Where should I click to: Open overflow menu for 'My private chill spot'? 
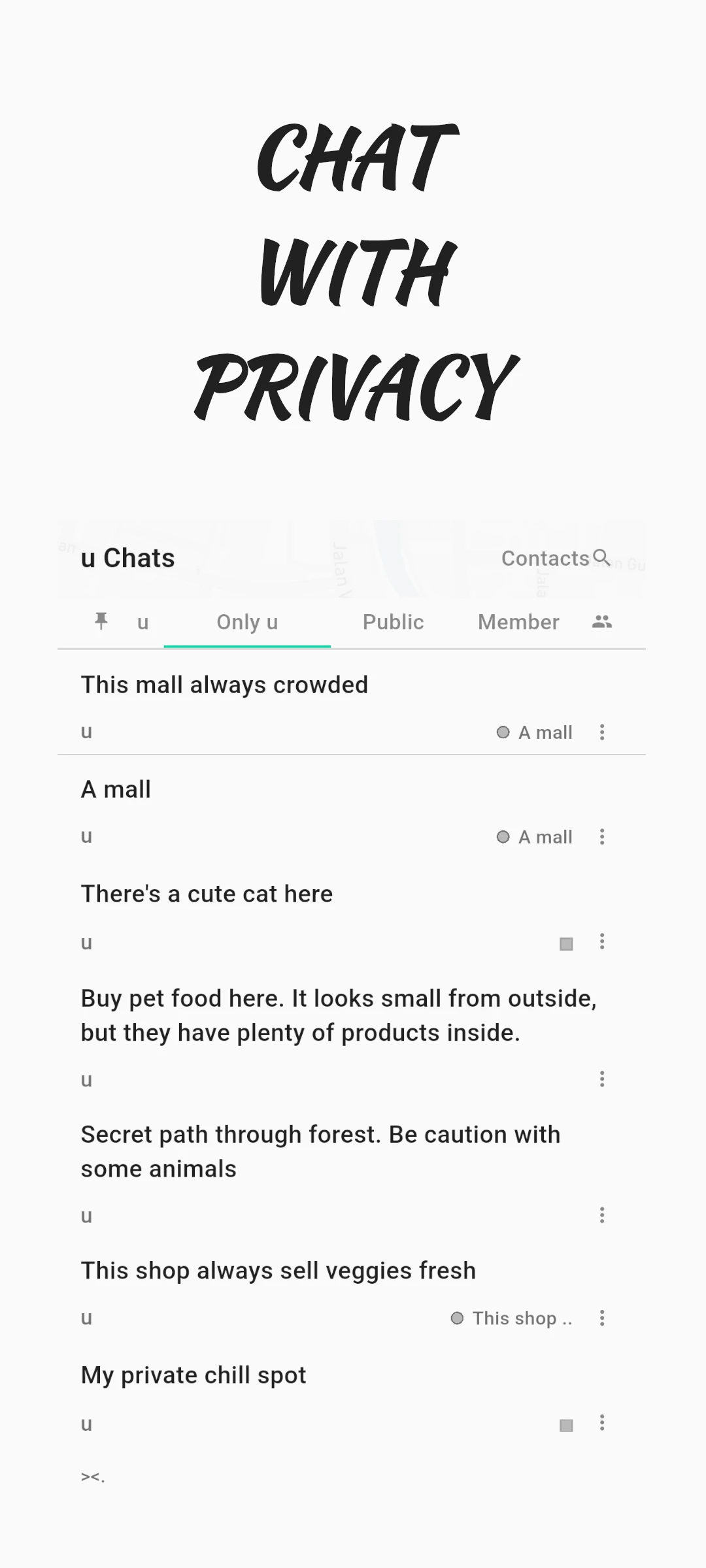tap(602, 1424)
